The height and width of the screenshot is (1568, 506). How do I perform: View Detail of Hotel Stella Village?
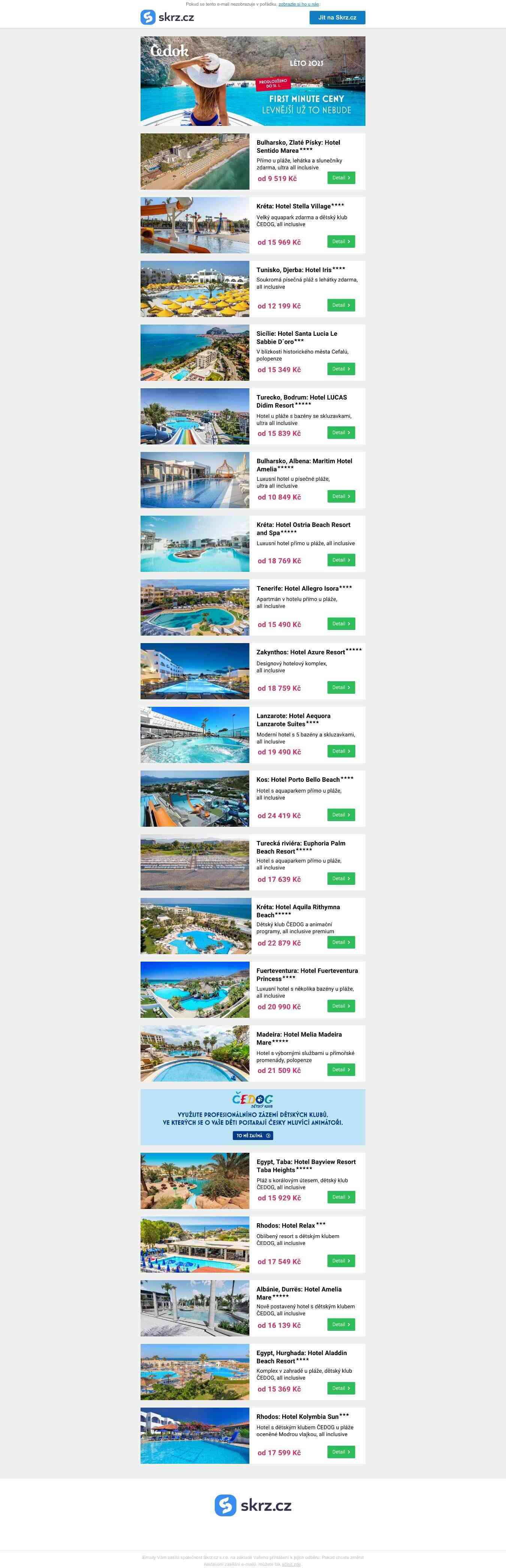coord(341,242)
